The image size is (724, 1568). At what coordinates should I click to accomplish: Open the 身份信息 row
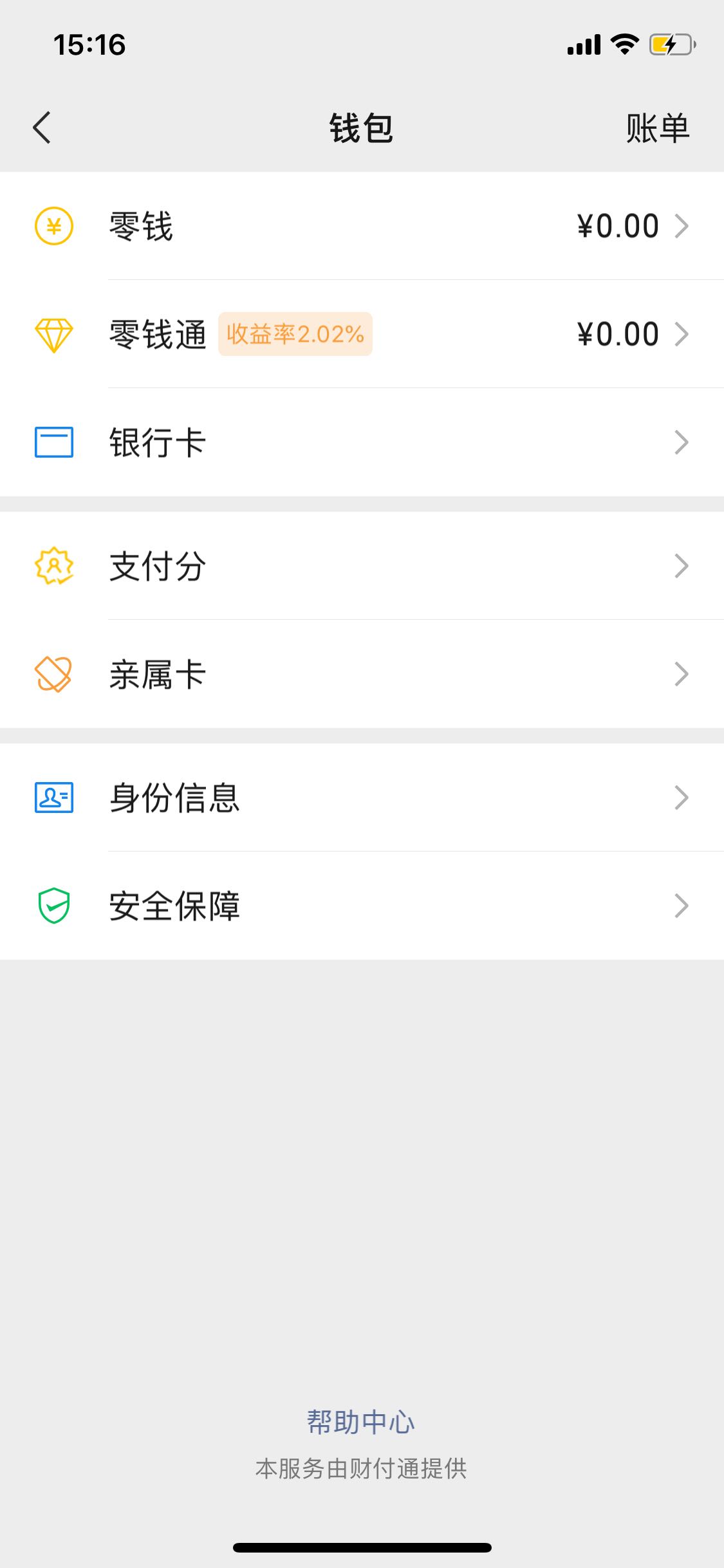click(362, 798)
